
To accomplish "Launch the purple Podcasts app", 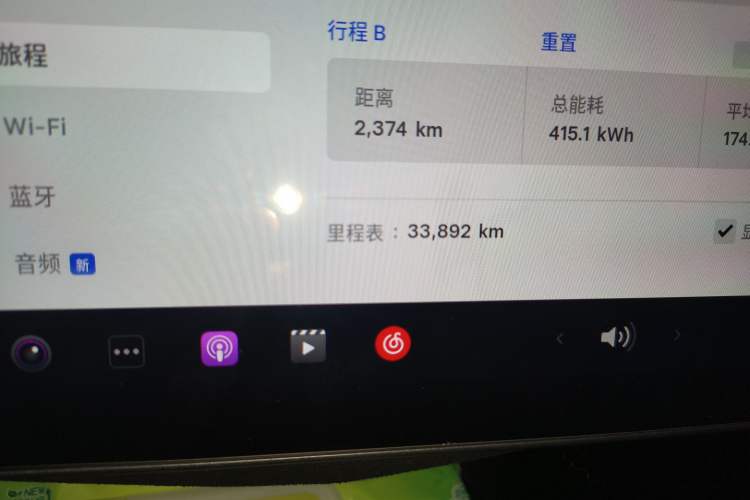I will 219,349.
